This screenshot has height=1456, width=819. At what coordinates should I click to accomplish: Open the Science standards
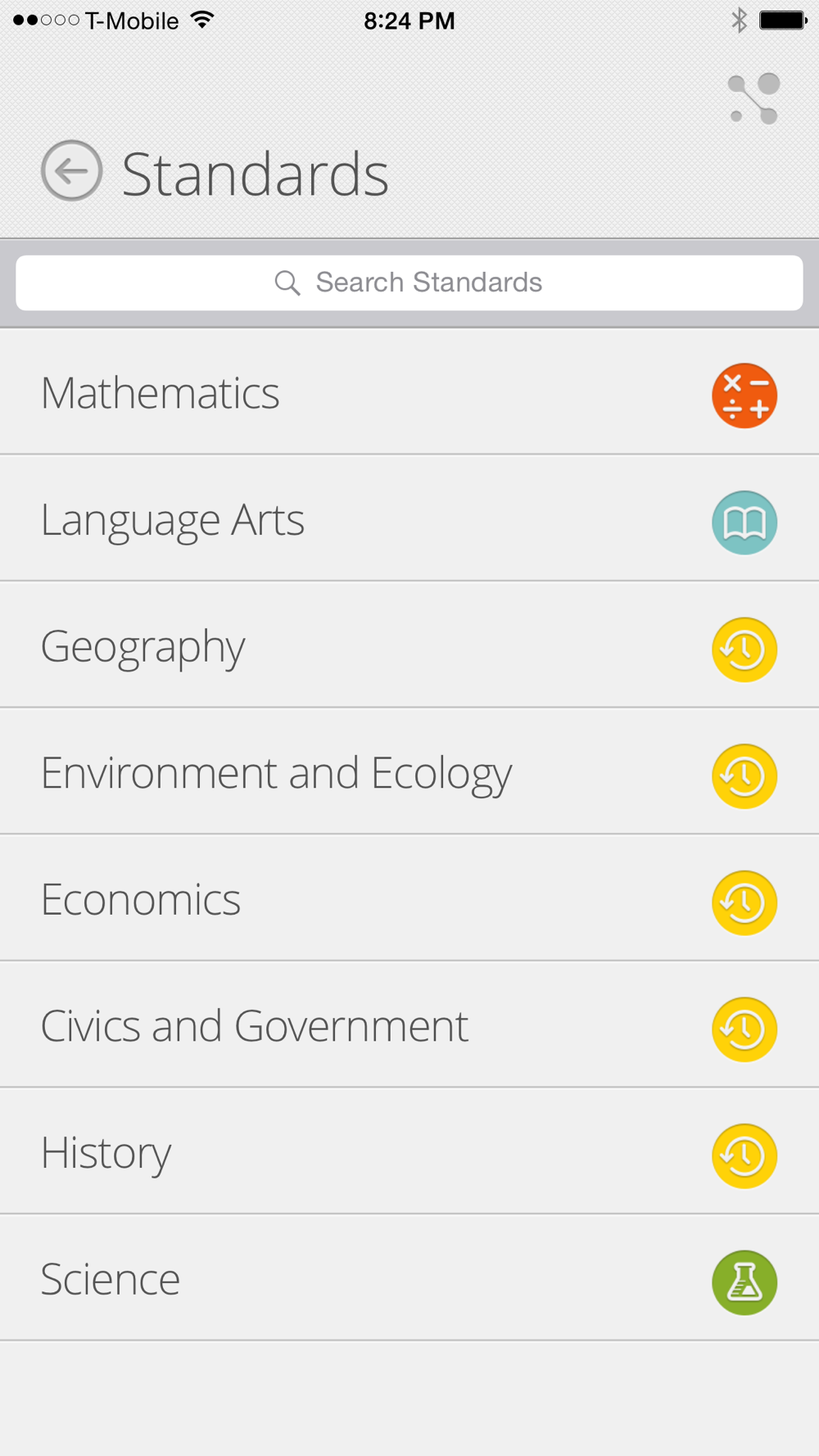(x=409, y=1278)
